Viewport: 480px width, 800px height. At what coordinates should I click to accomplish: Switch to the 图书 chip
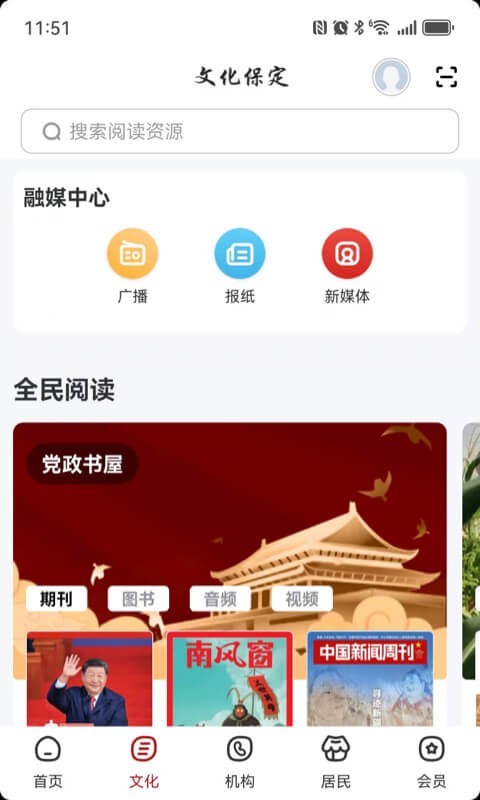point(138,599)
